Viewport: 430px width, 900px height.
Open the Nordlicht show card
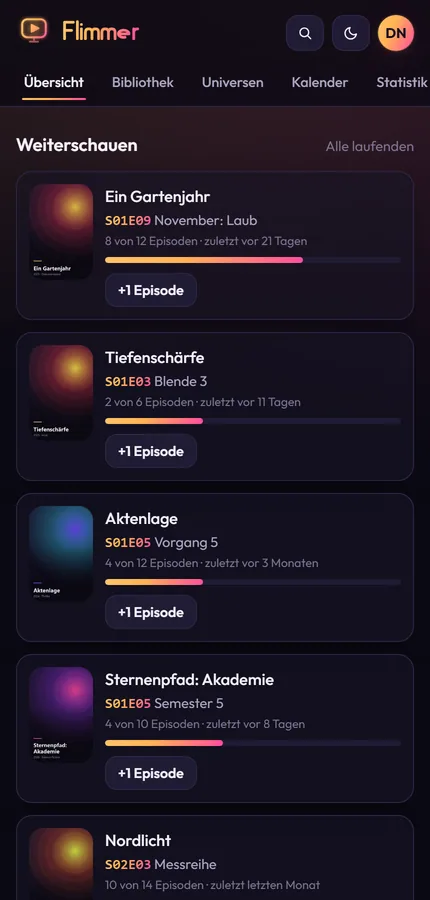coord(215,858)
